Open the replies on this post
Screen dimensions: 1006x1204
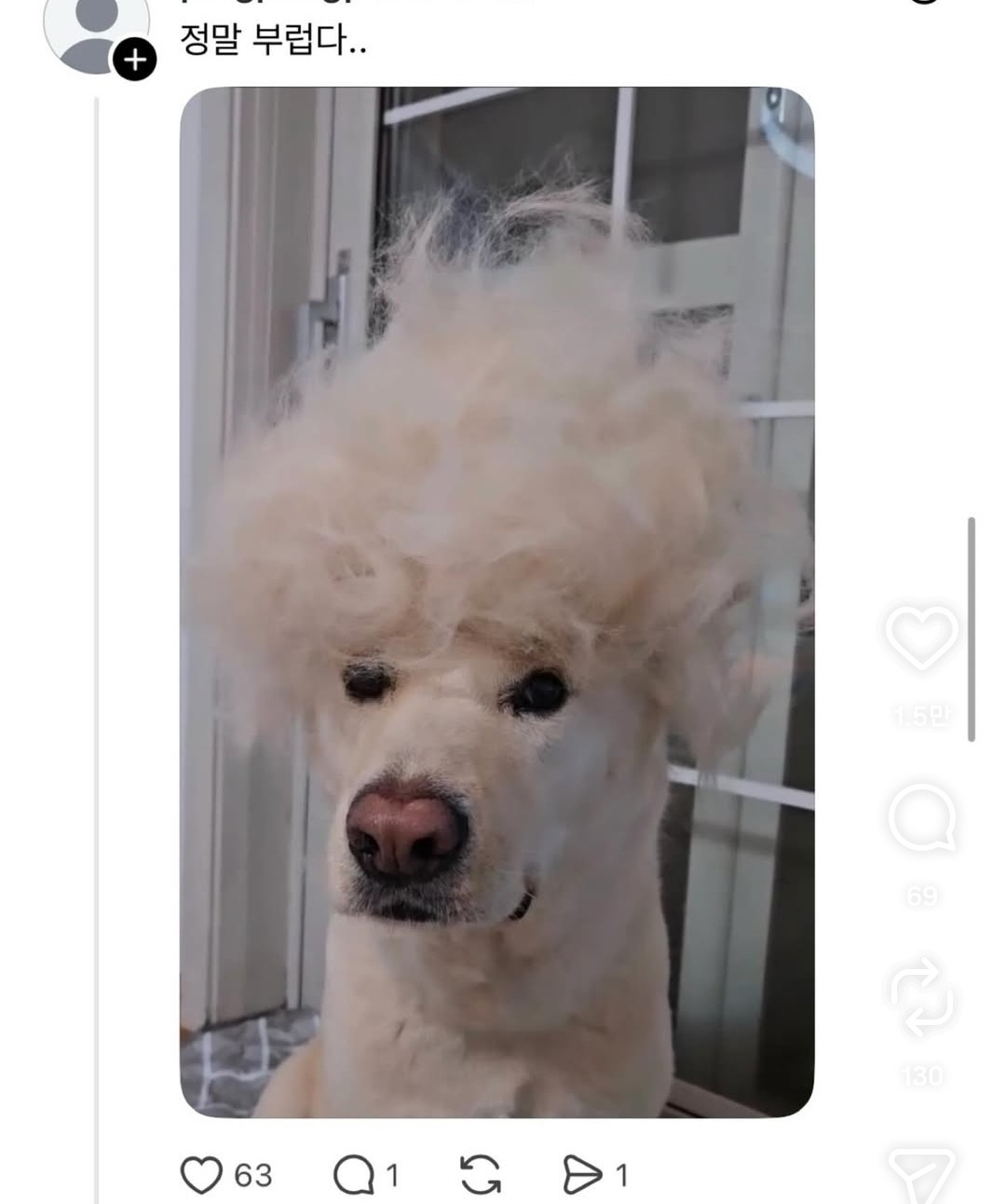(x=353, y=1175)
